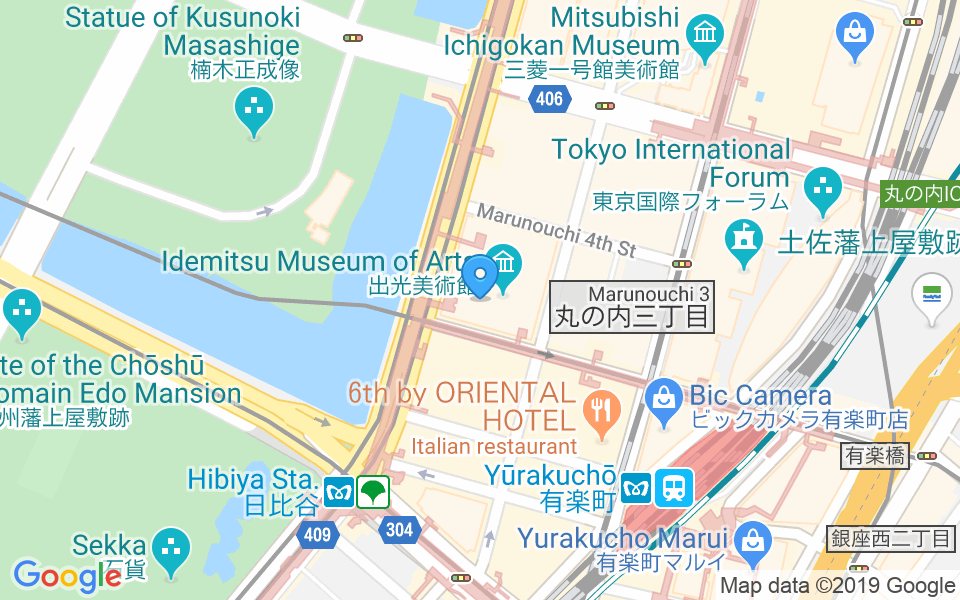The width and height of the screenshot is (960, 600).
Task: Tap the FamilyMart store marker
Action: [x=931, y=295]
